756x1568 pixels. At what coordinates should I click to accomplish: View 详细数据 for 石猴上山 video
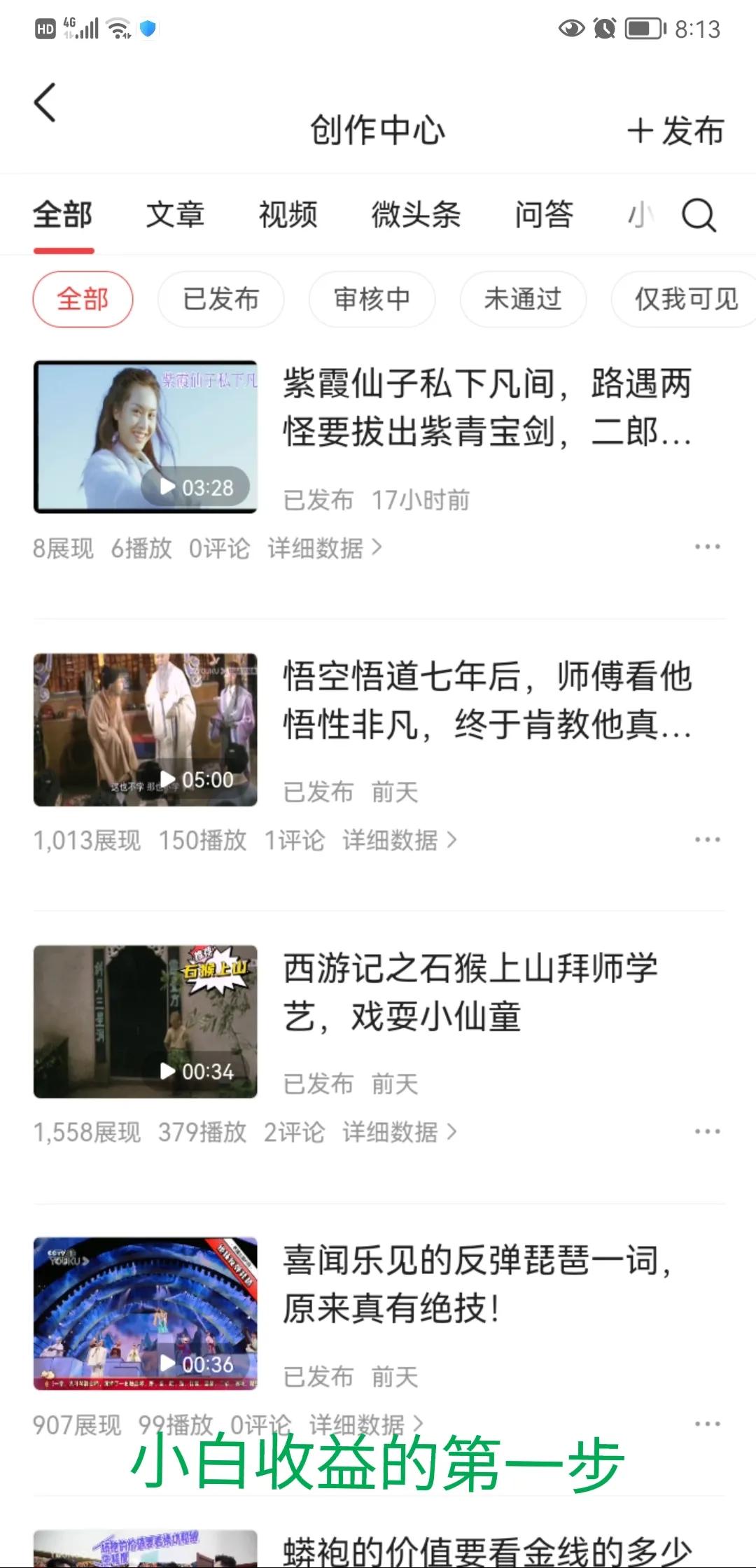399,1132
